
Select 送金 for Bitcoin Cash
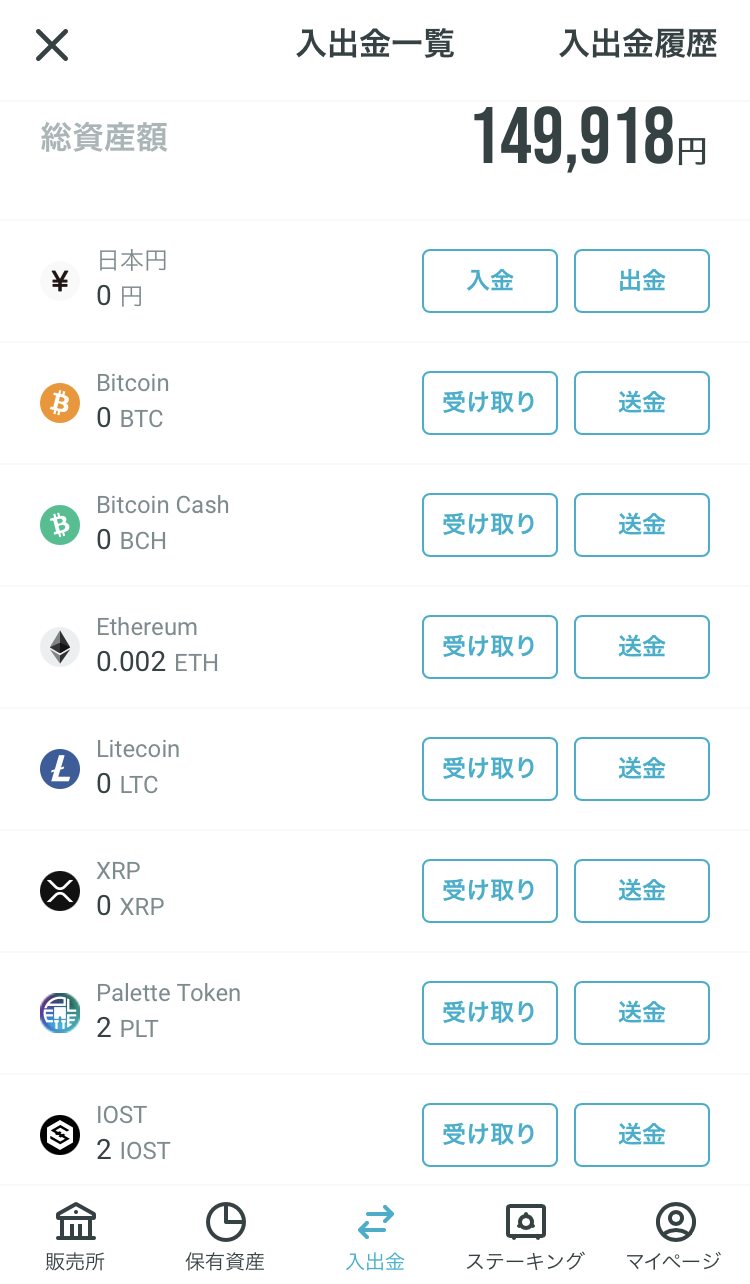(642, 525)
